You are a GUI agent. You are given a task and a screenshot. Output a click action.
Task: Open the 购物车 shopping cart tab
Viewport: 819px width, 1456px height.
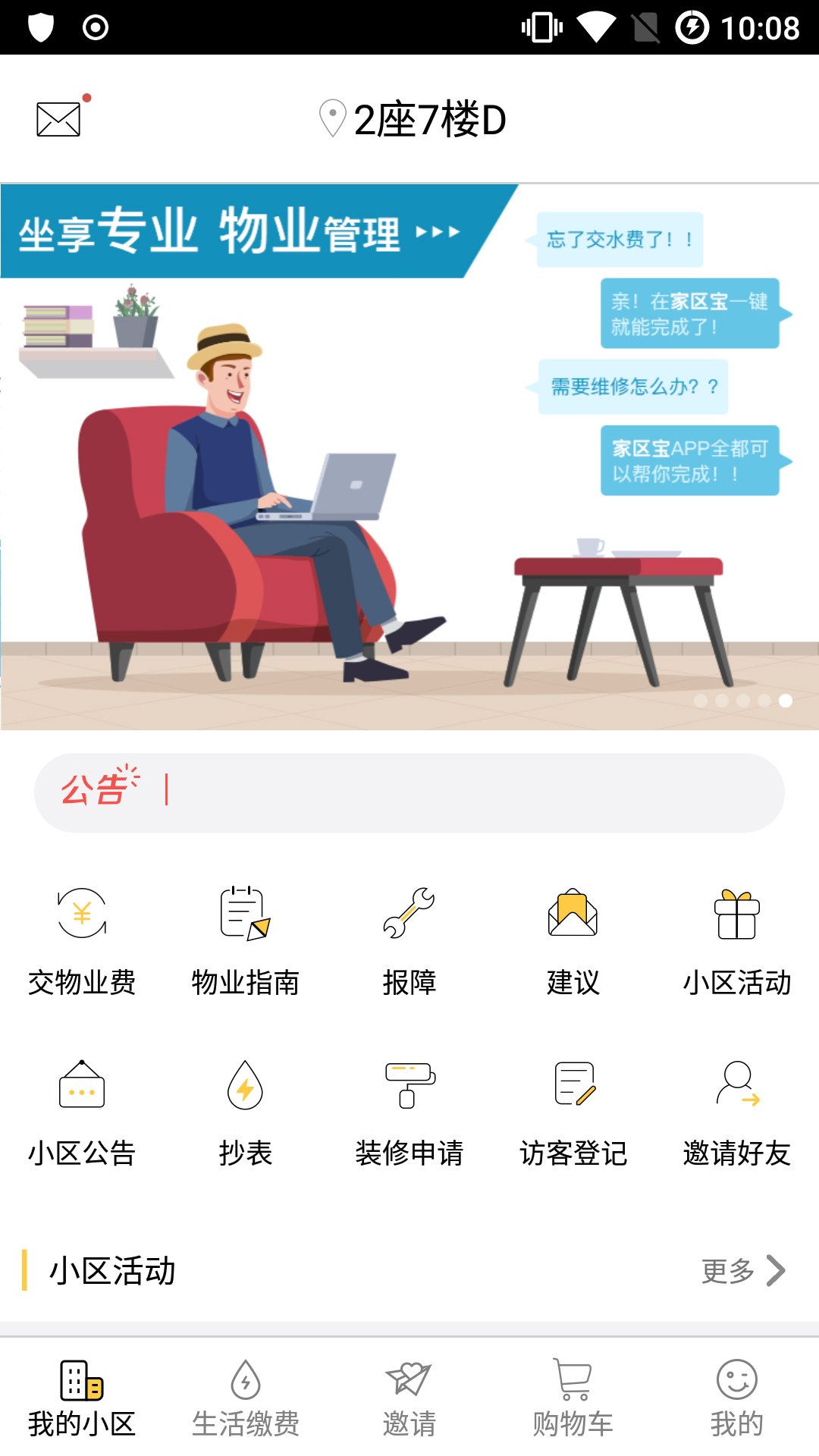tap(573, 1398)
